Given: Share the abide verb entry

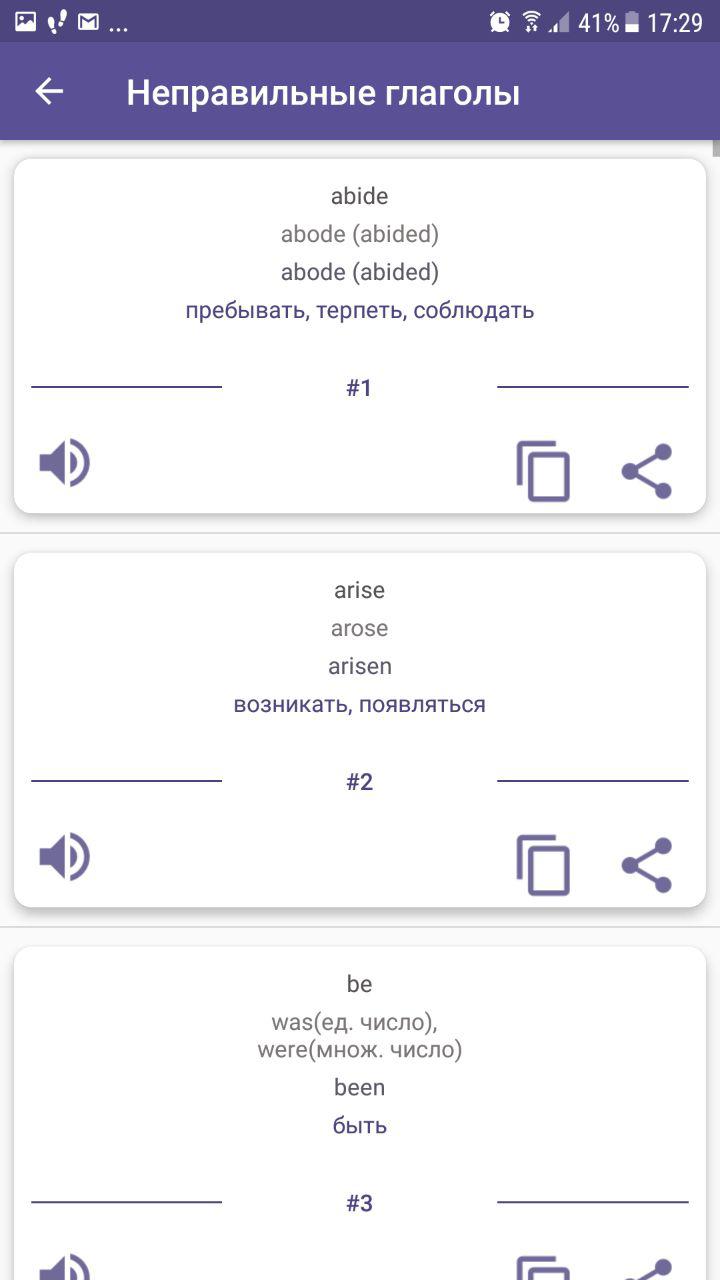Looking at the screenshot, I should [647, 466].
